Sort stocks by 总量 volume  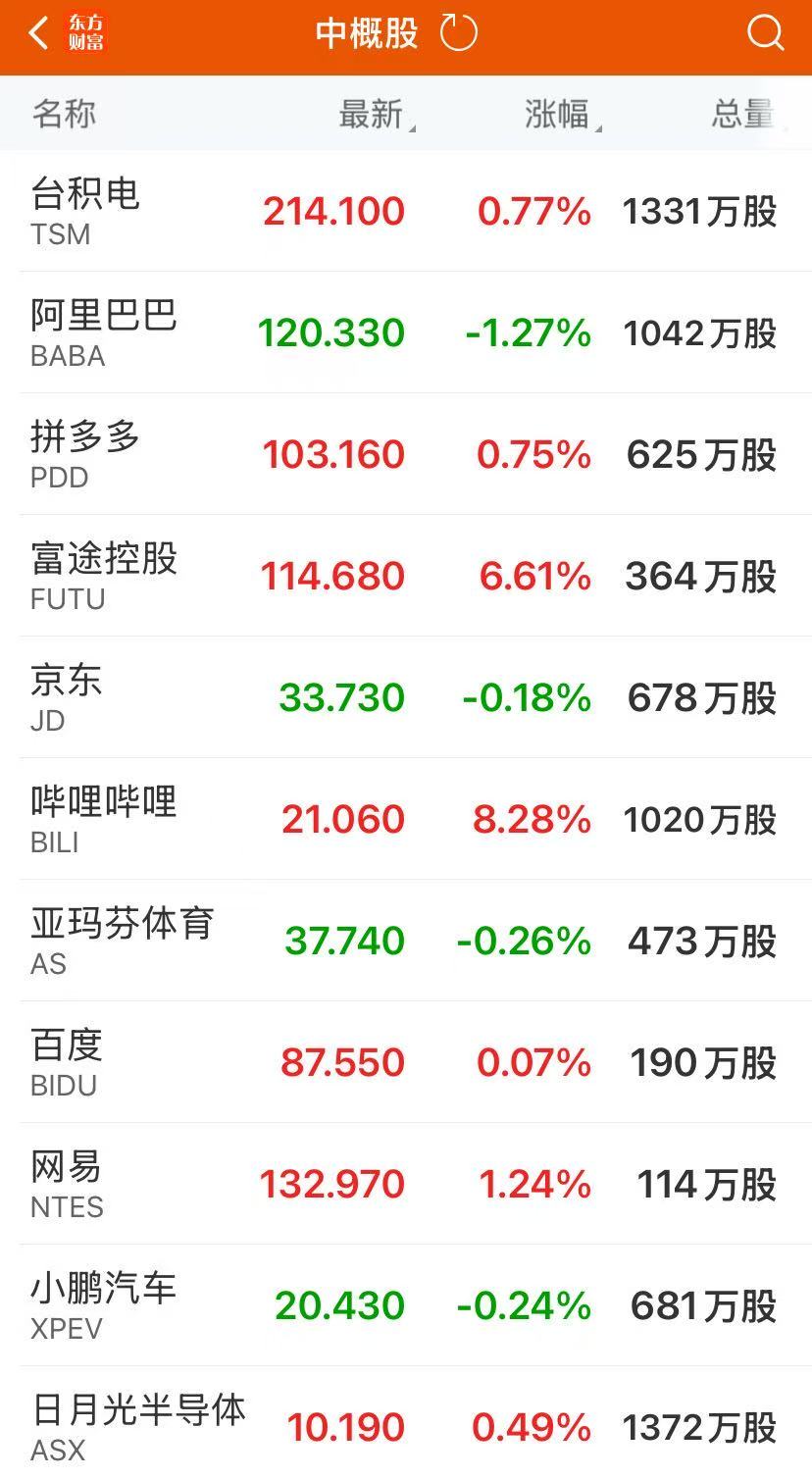[x=743, y=115]
